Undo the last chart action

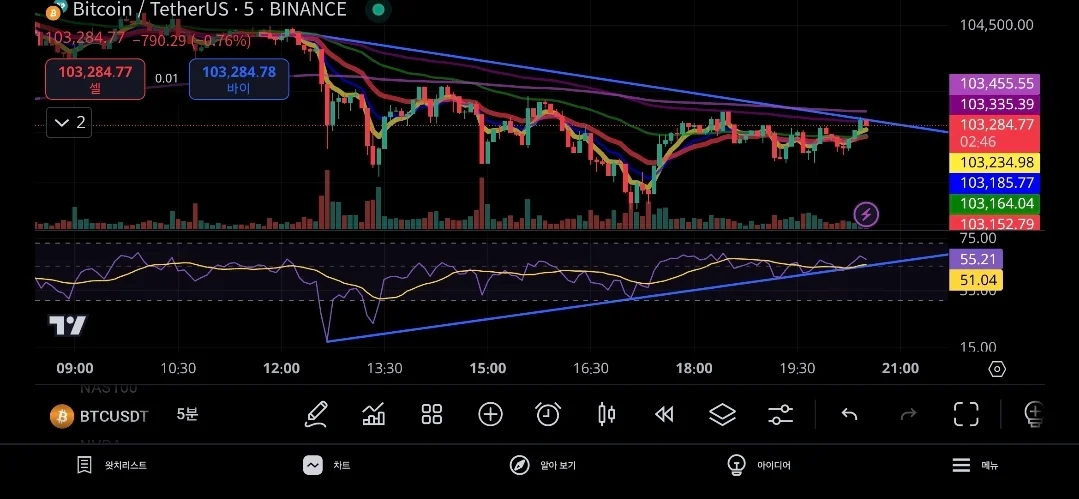point(849,414)
